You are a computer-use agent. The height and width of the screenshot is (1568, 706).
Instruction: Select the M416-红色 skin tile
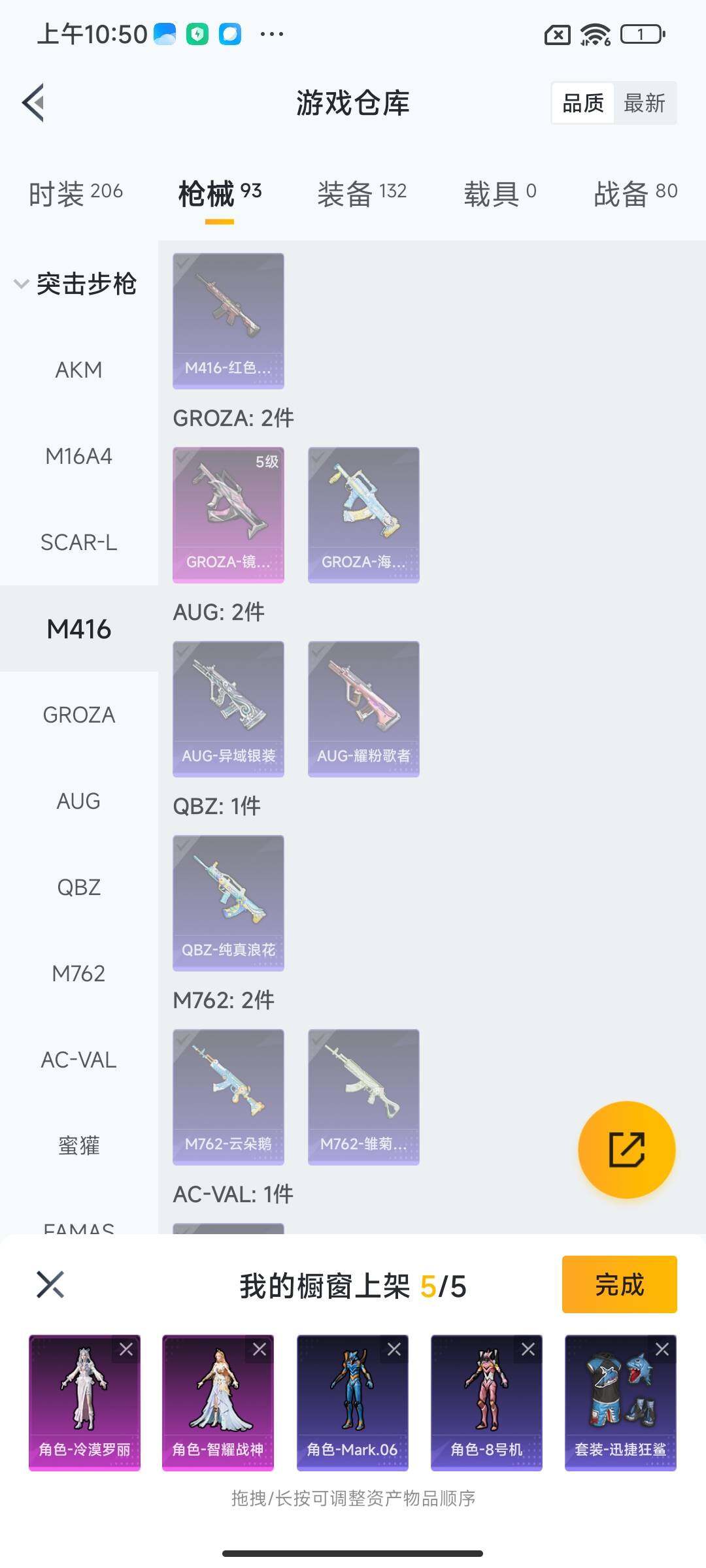coord(228,320)
